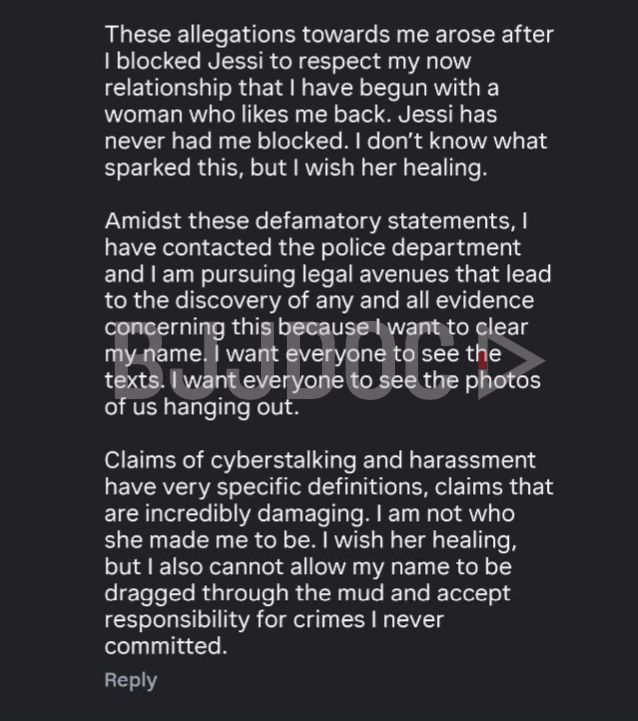
Task: Tap Reply under the comment
Action: point(131,681)
